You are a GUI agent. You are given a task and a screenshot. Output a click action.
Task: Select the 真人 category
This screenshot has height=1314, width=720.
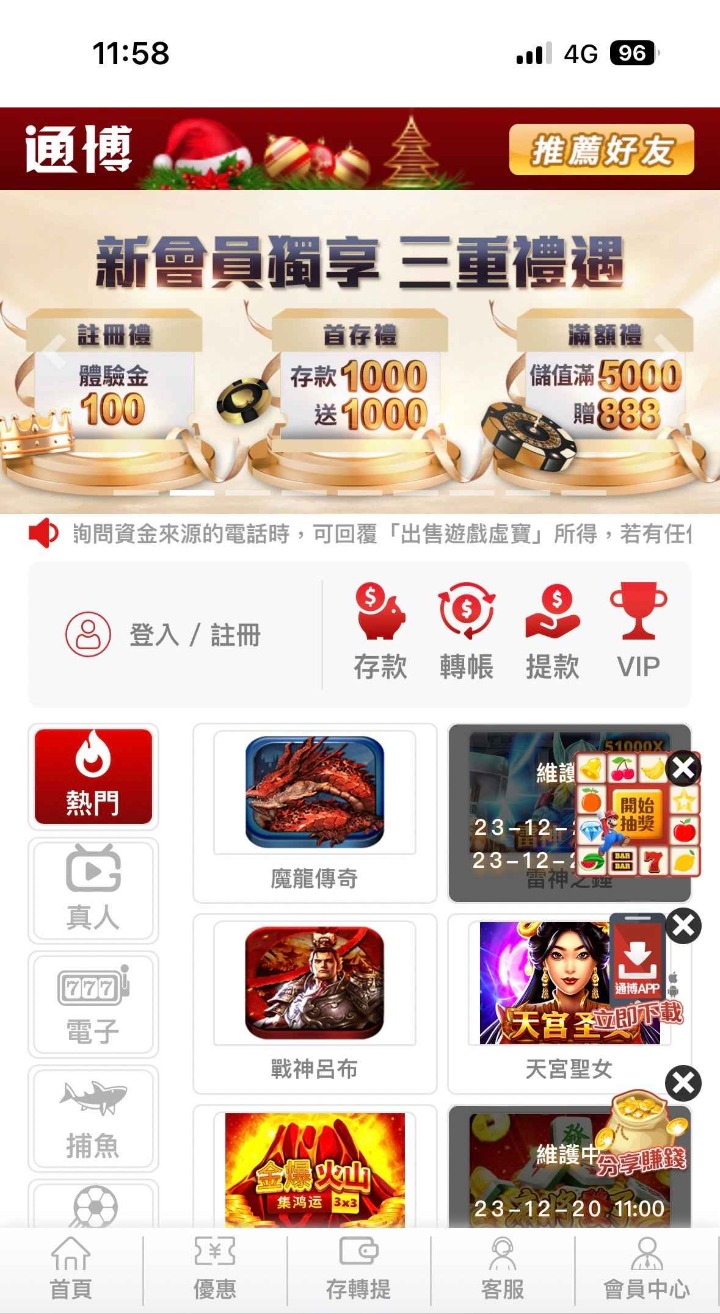93,890
